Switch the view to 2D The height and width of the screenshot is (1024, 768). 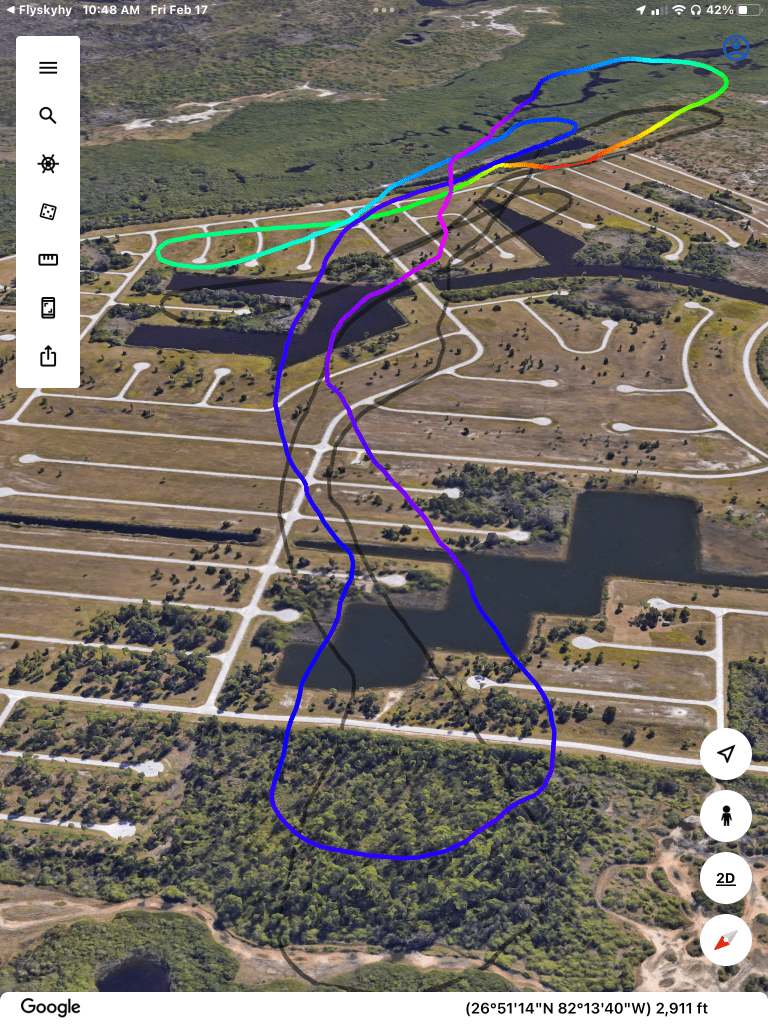point(726,879)
